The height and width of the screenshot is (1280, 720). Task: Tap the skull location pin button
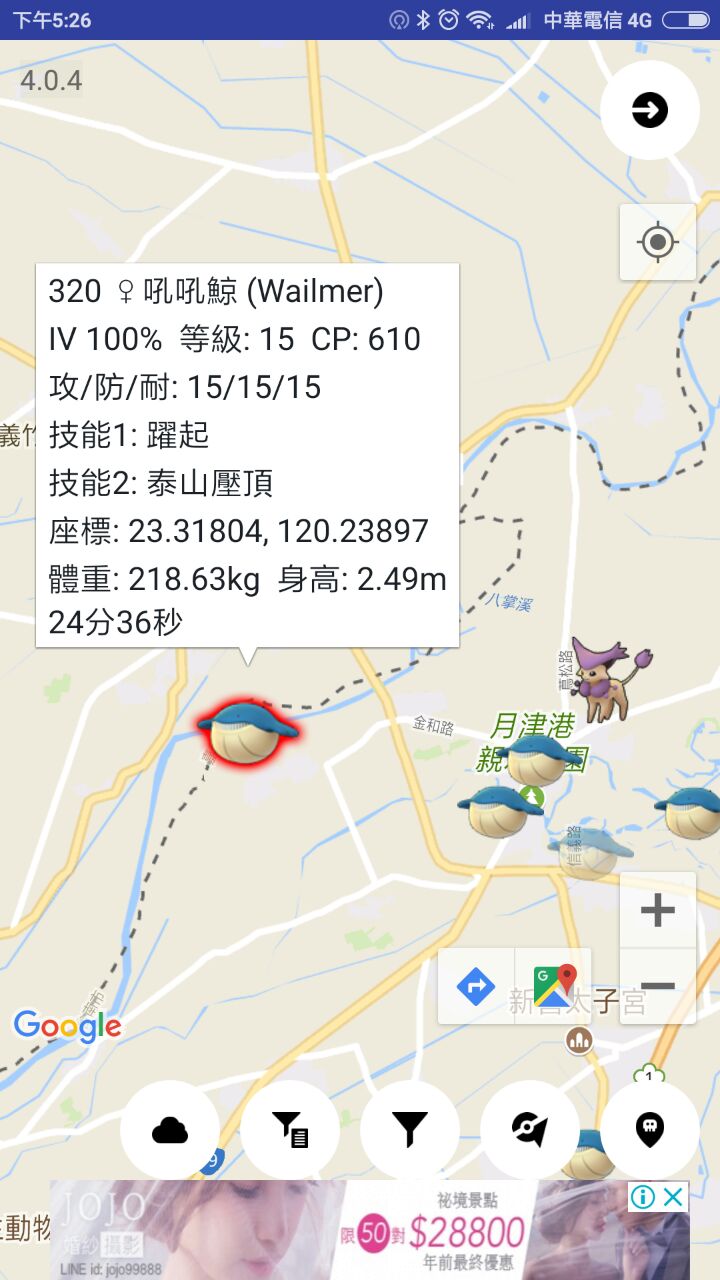tap(650, 1130)
